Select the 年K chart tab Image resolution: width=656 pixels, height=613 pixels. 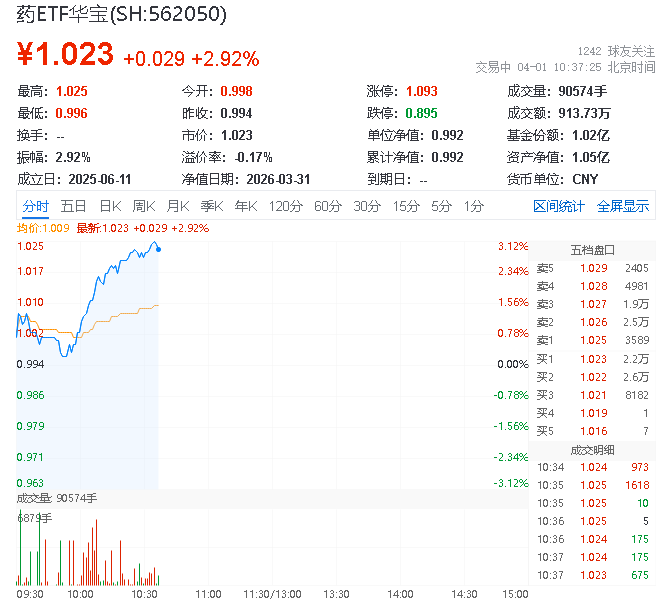(245, 206)
